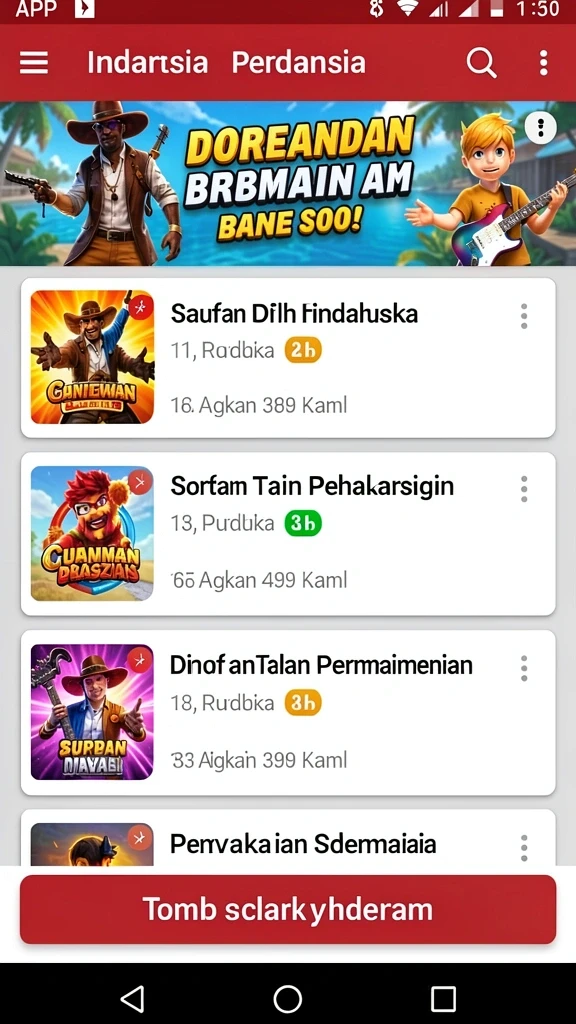Show more options for Sorfam Tain Pehakarsigin
576x1024 pixels.
524,488
